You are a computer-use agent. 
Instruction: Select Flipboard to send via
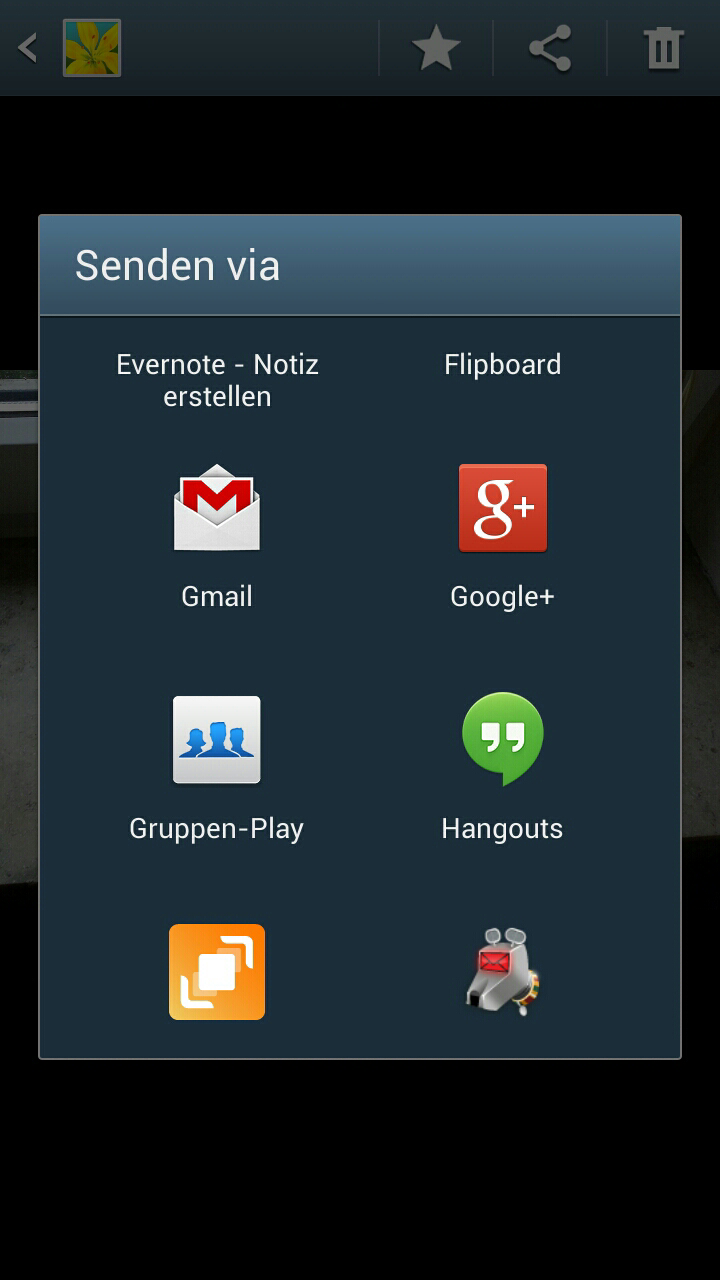(502, 365)
